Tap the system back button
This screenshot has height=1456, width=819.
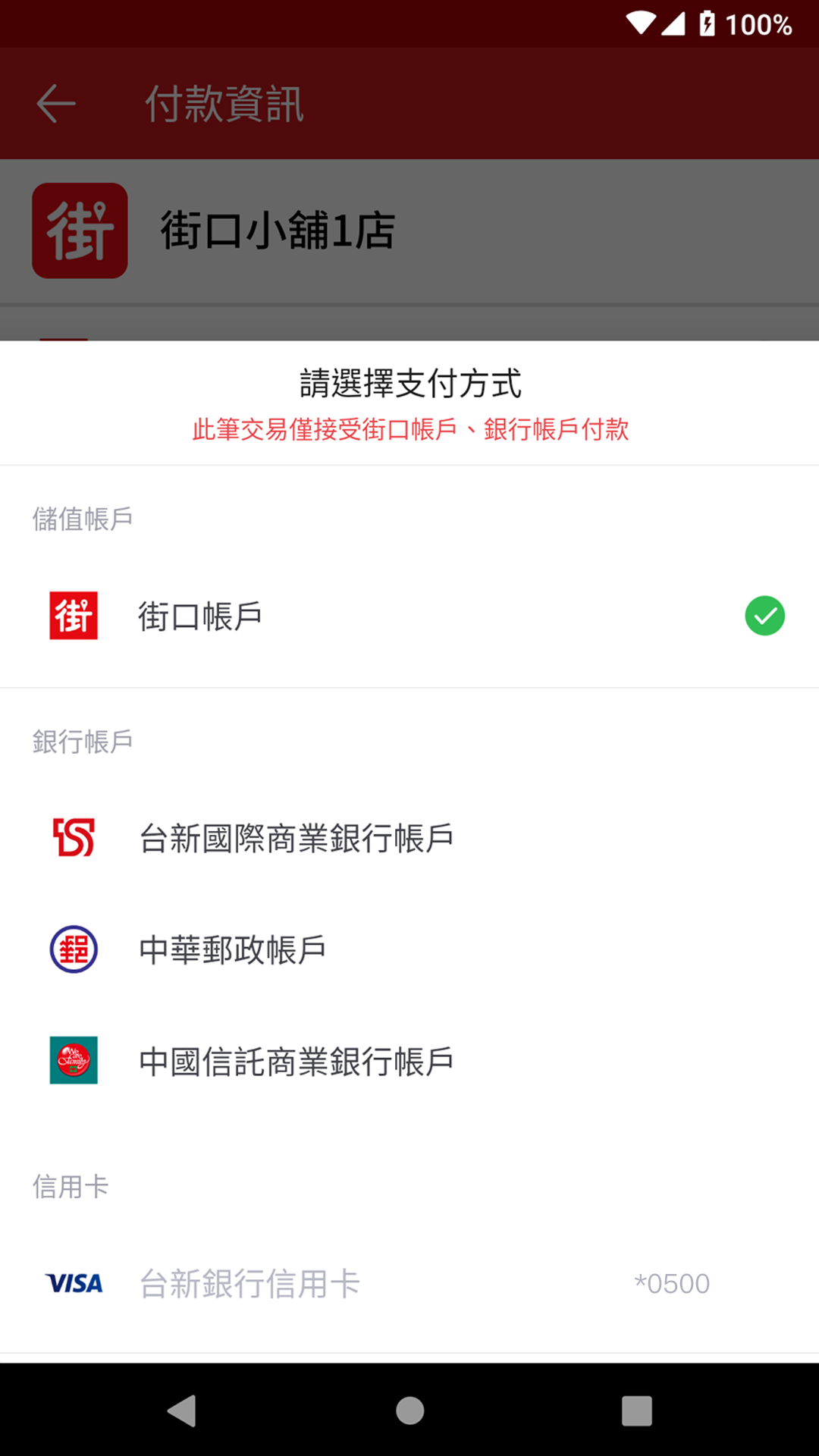pos(182,1410)
